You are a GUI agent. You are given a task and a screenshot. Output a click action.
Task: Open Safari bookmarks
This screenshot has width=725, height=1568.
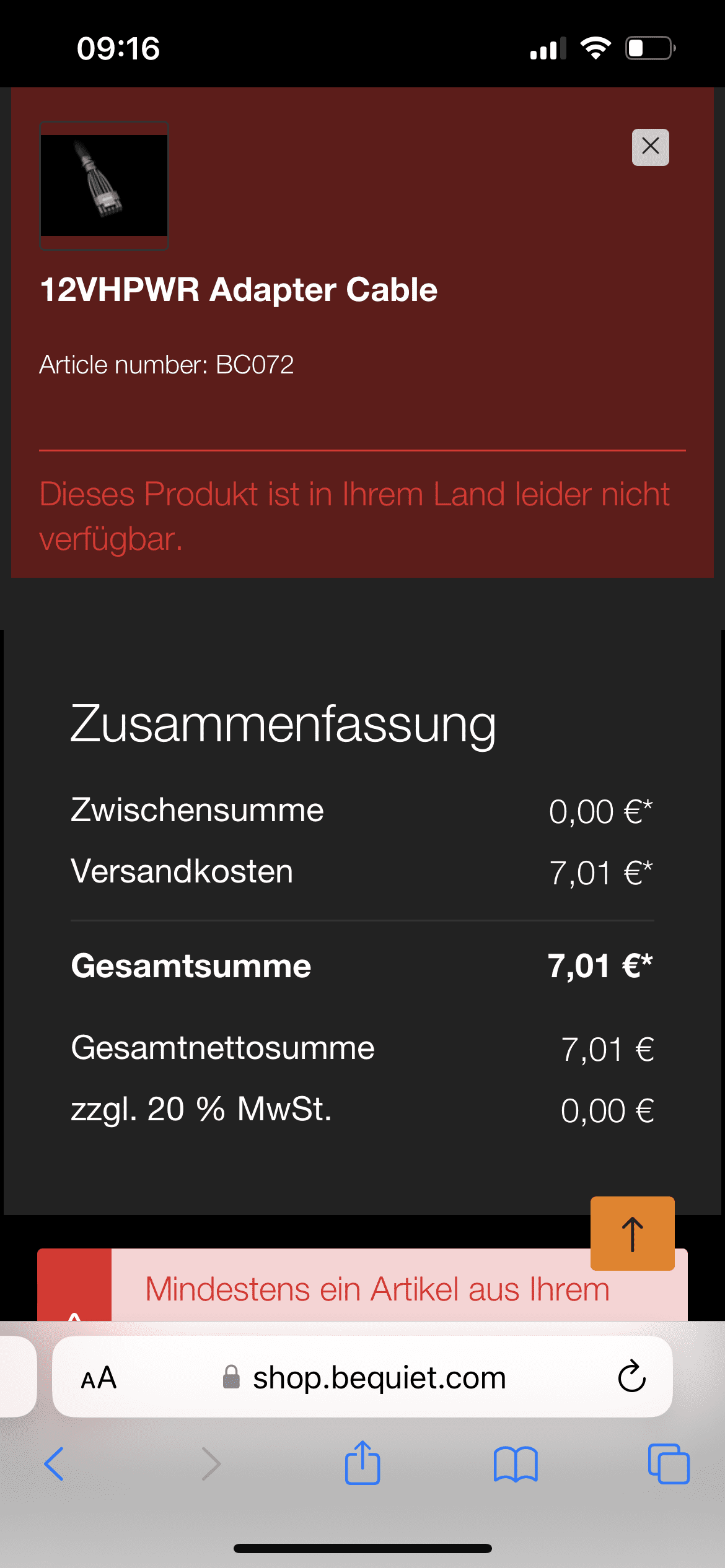tap(516, 1464)
